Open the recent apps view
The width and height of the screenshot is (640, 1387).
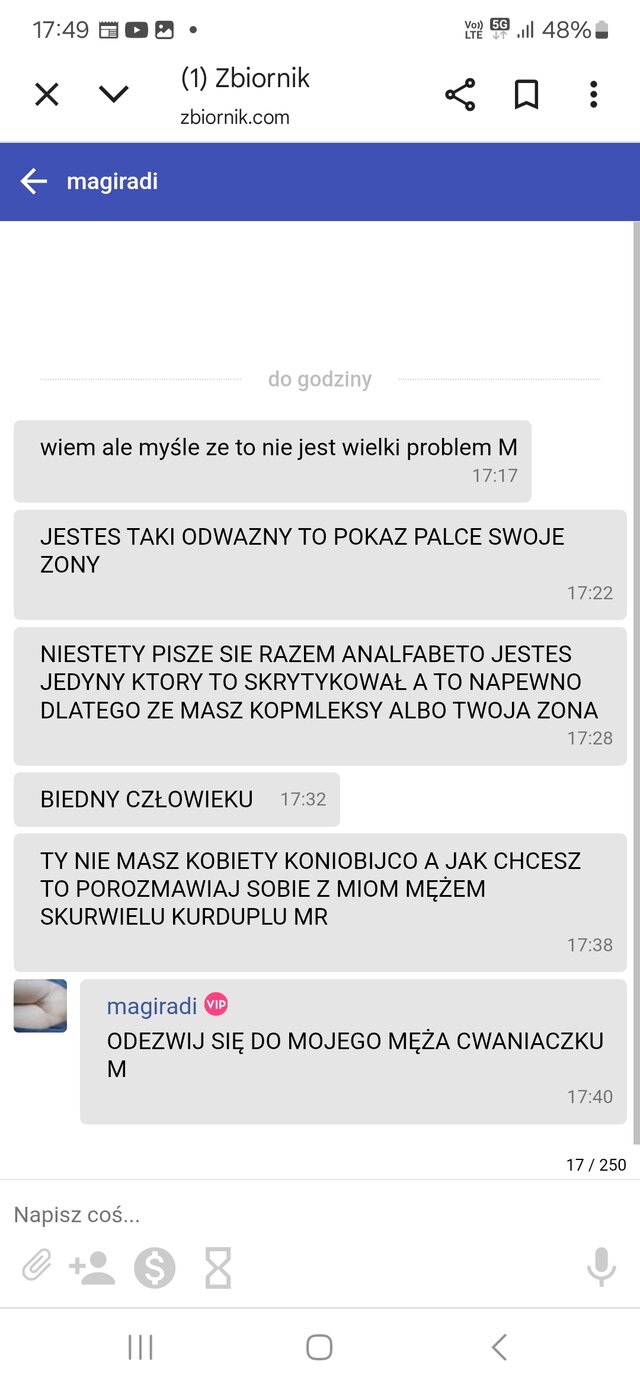pos(140,1347)
